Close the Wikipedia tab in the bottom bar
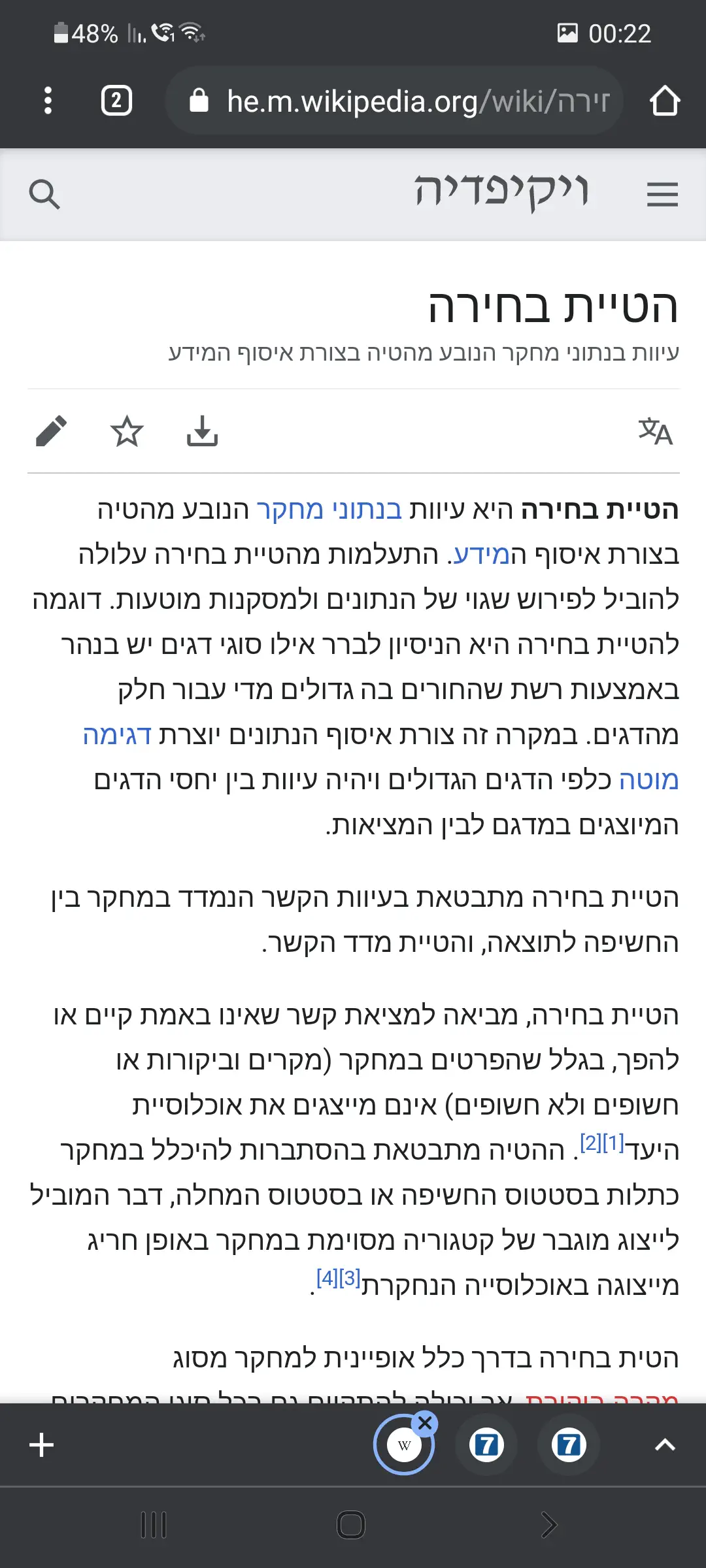Screen dimensions: 706x1568 pos(426,1423)
